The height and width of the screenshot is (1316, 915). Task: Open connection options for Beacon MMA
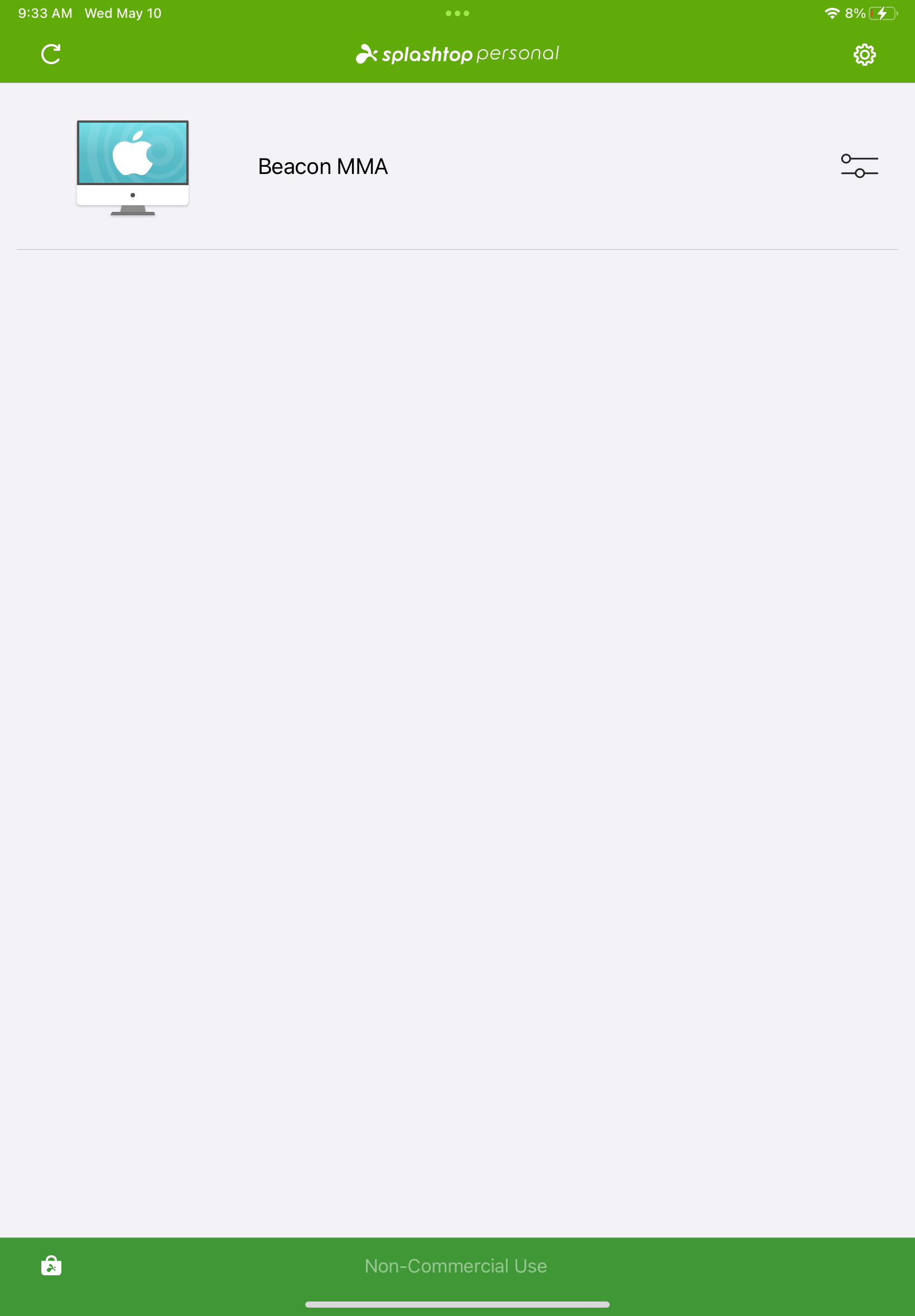[x=859, y=166]
